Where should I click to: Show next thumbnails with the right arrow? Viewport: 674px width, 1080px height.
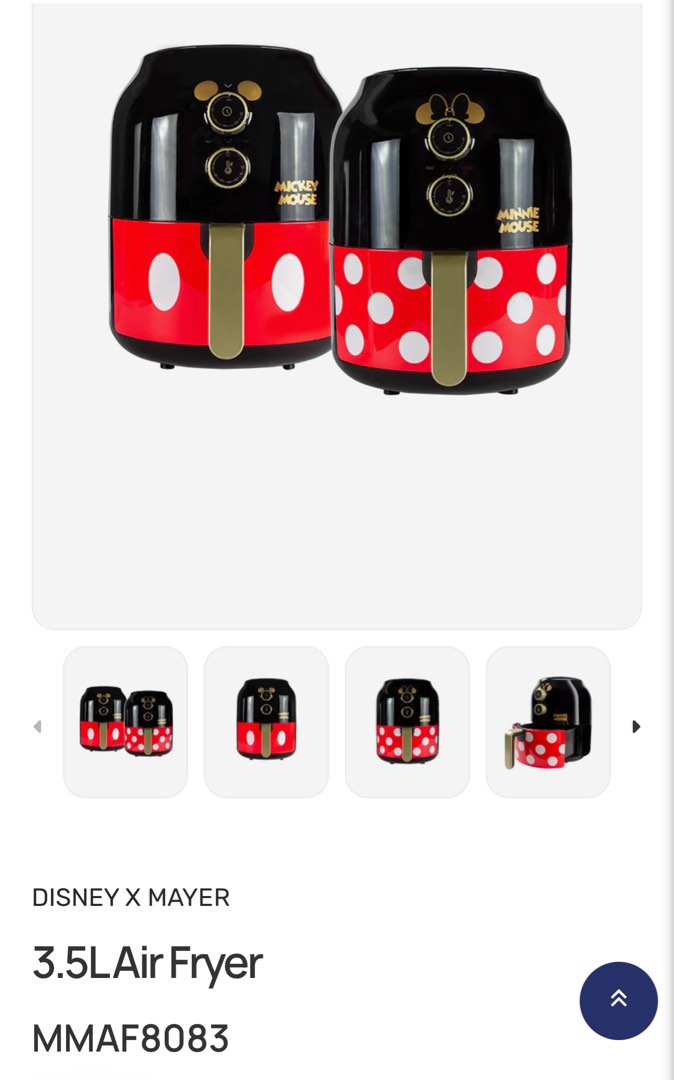[636, 727]
